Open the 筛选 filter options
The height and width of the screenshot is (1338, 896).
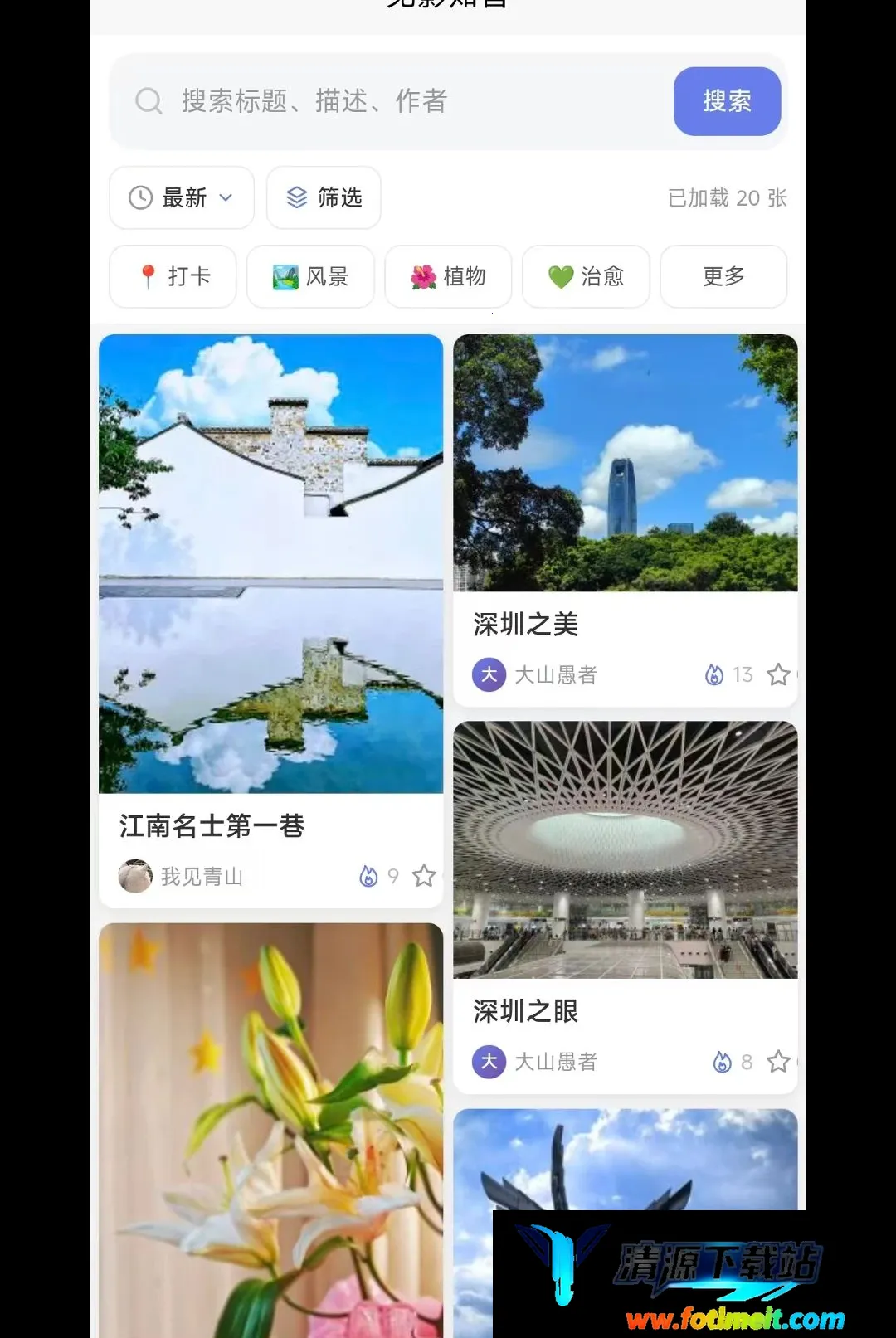[324, 197]
